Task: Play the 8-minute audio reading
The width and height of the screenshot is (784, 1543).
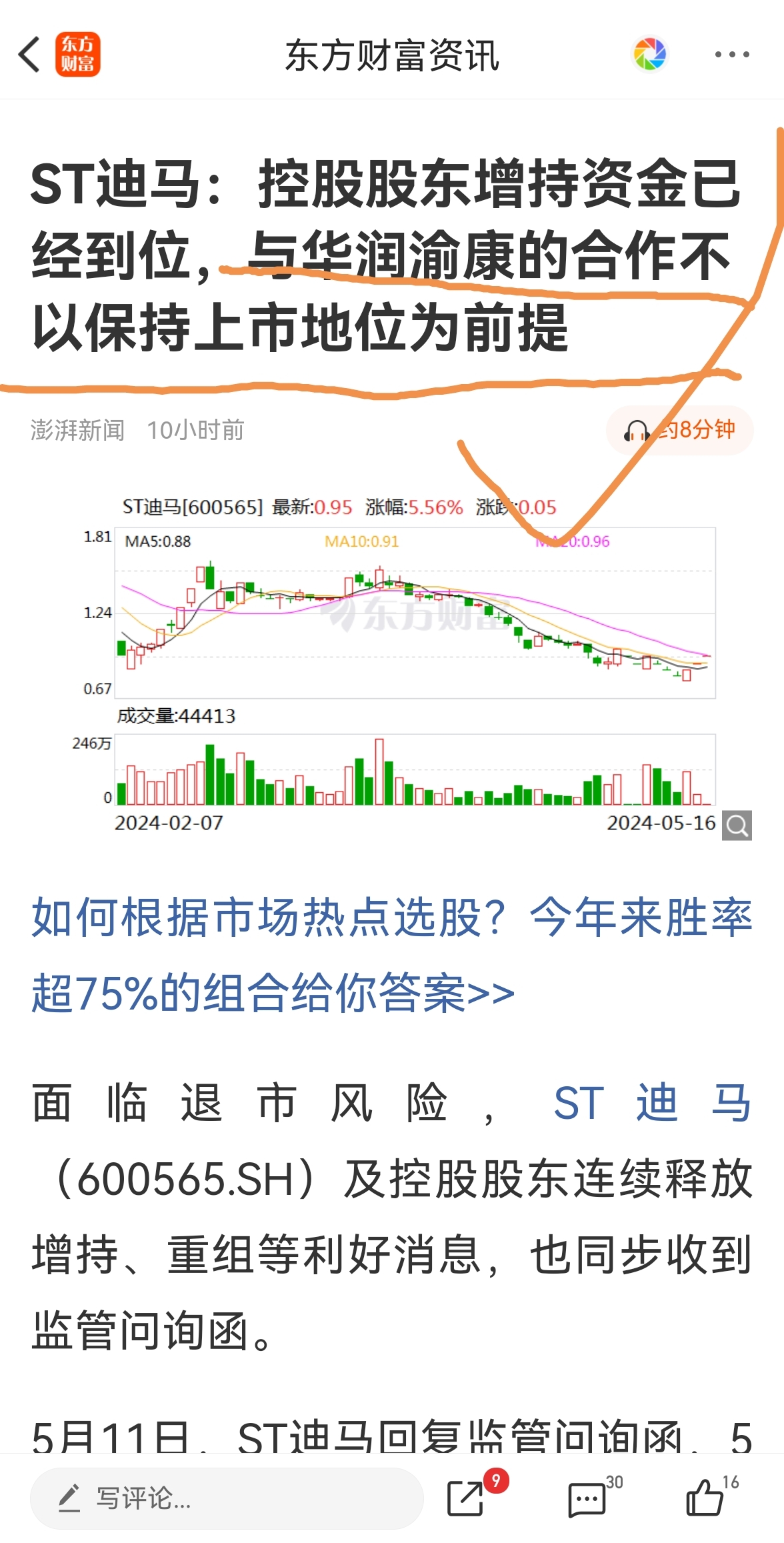Action: pyautogui.click(x=679, y=431)
